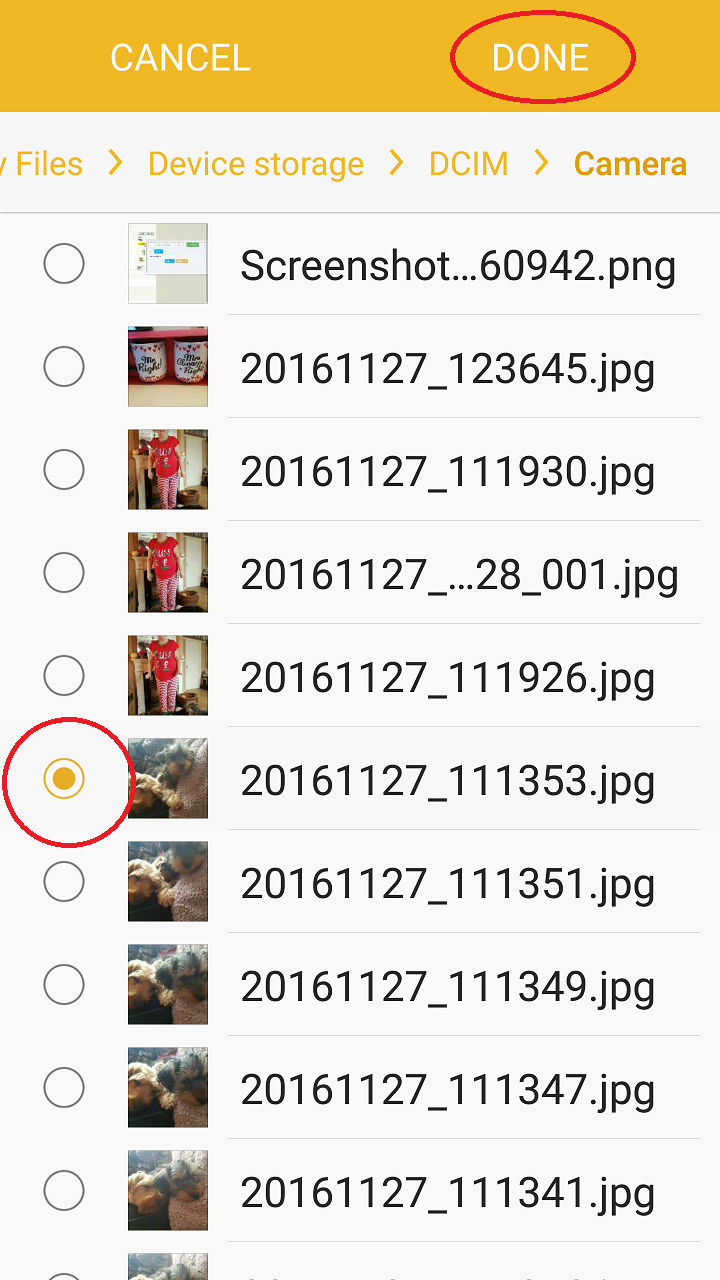This screenshot has height=1280, width=720.
Task: Choose the file 20161127_111930.jpg
Action: (360, 470)
